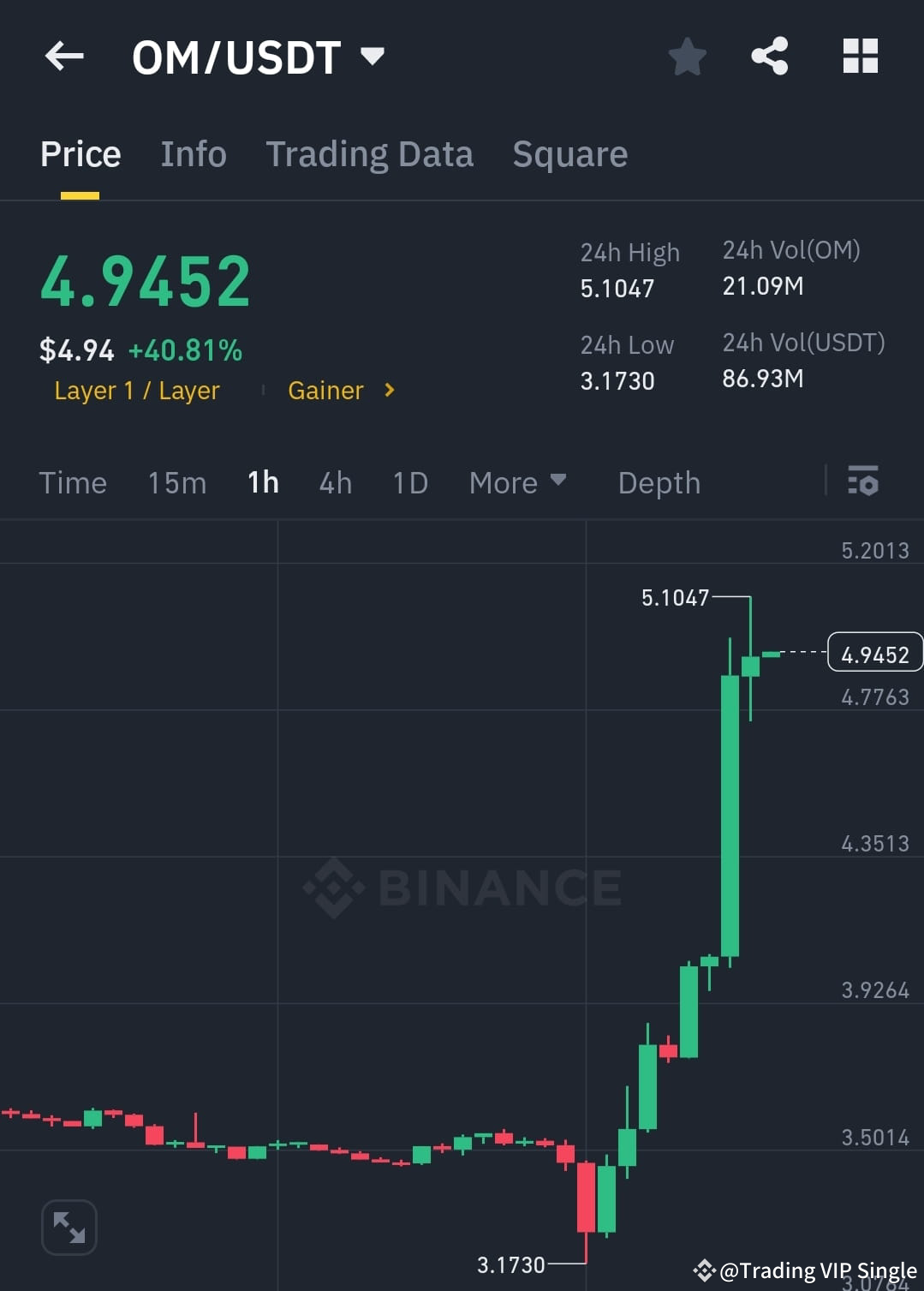Open the chart indicator settings icon
Image resolution: width=924 pixels, height=1291 pixels.
[863, 482]
